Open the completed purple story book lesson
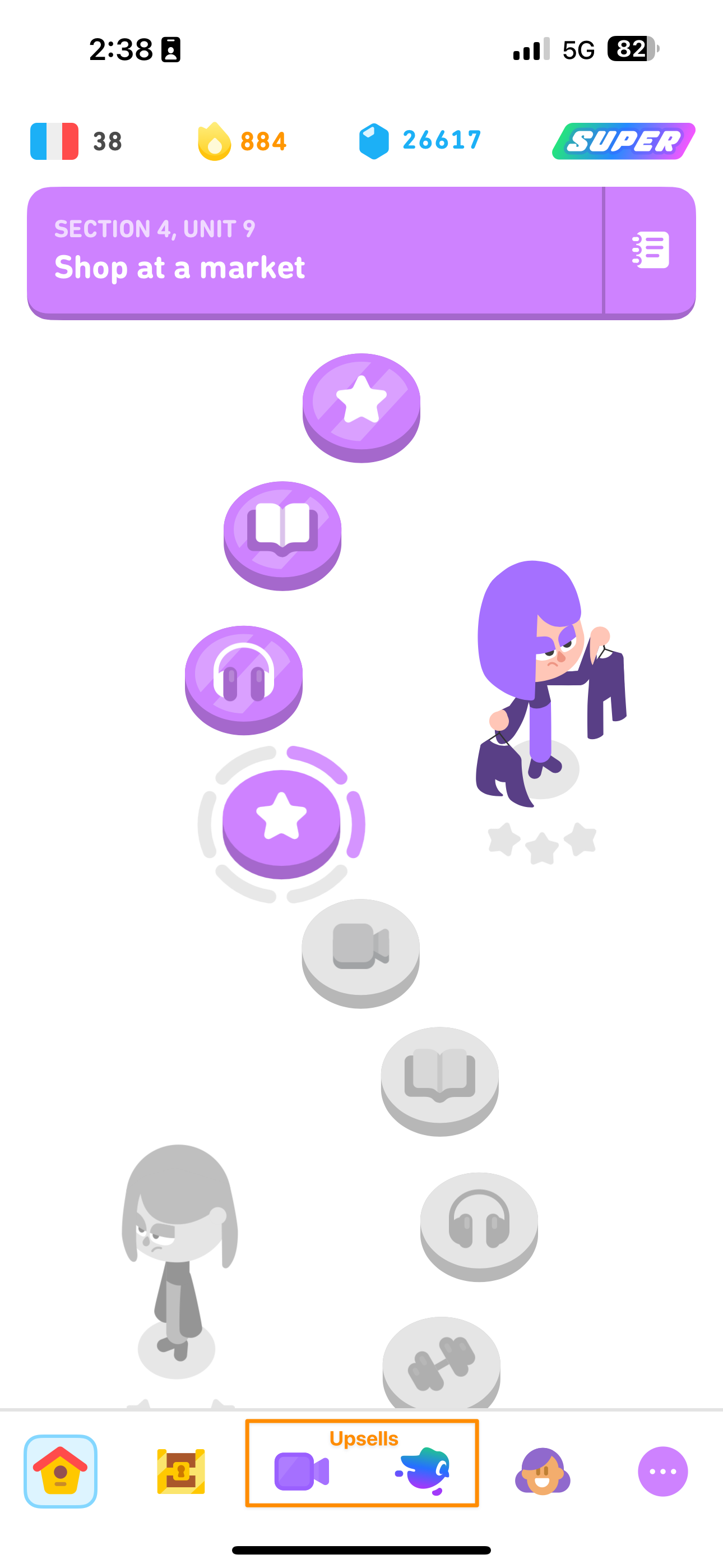 282,532
